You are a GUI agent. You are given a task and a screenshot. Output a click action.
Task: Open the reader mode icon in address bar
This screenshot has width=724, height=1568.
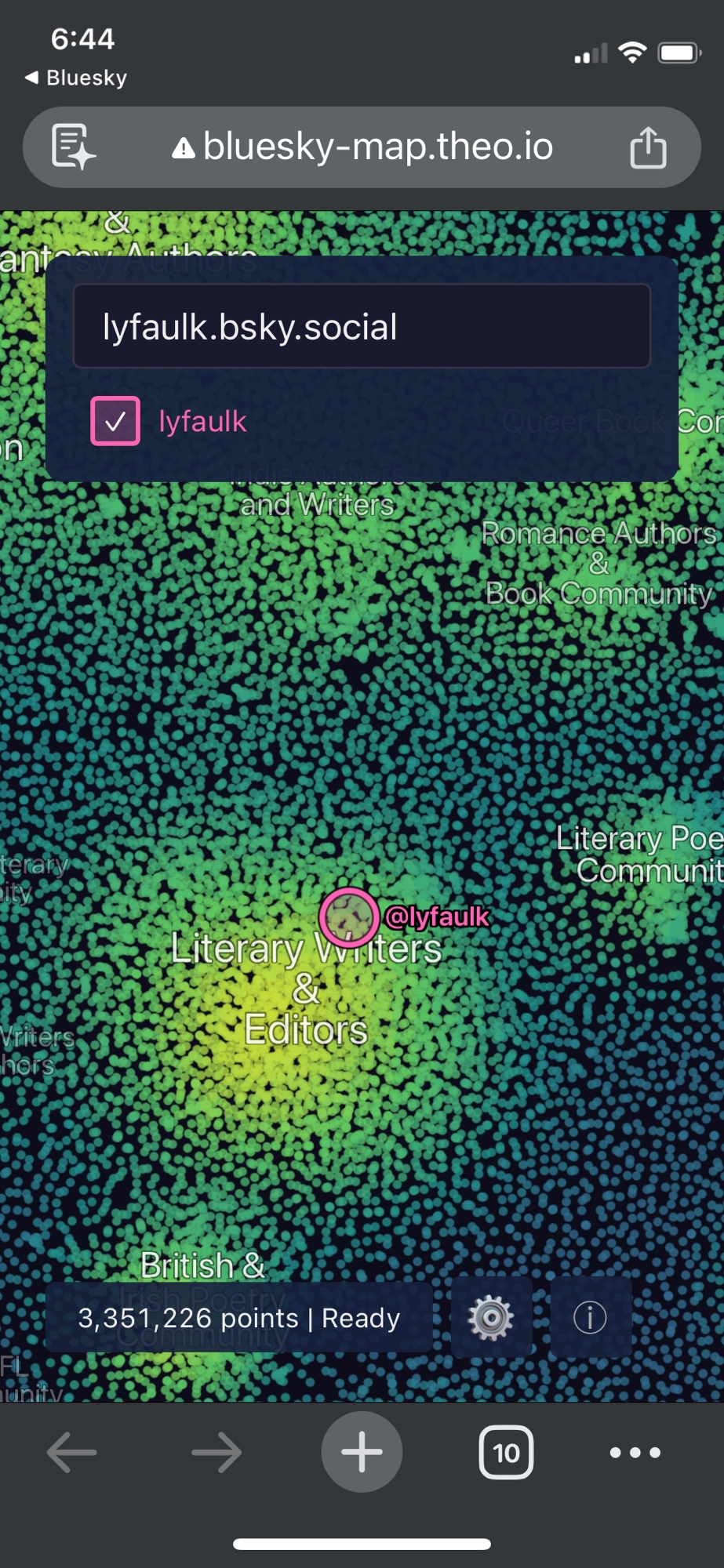tap(73, 147)
